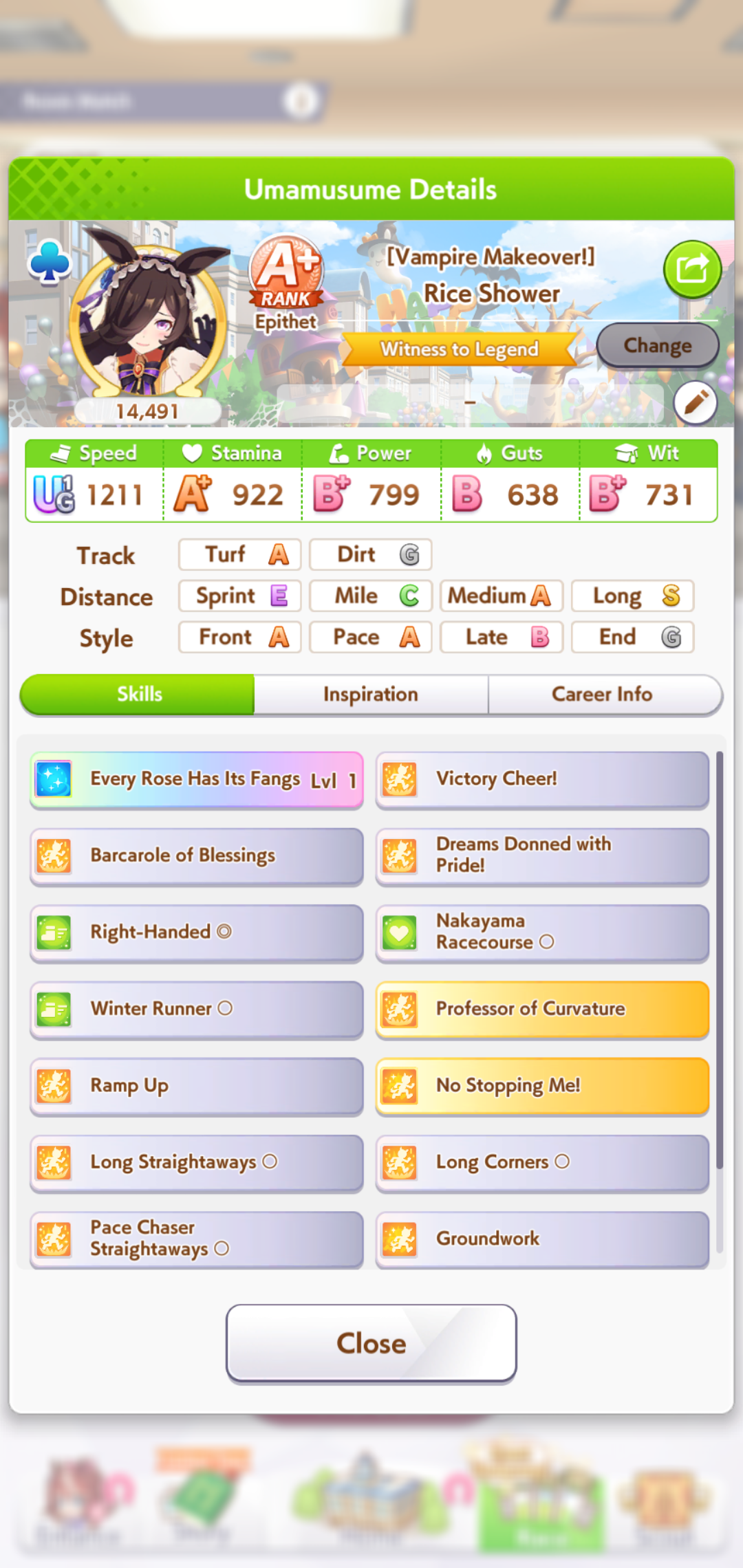This screenshot has width=743, height=1568.
Task: Tap the Change epithet button
Action: click(658, 345)
